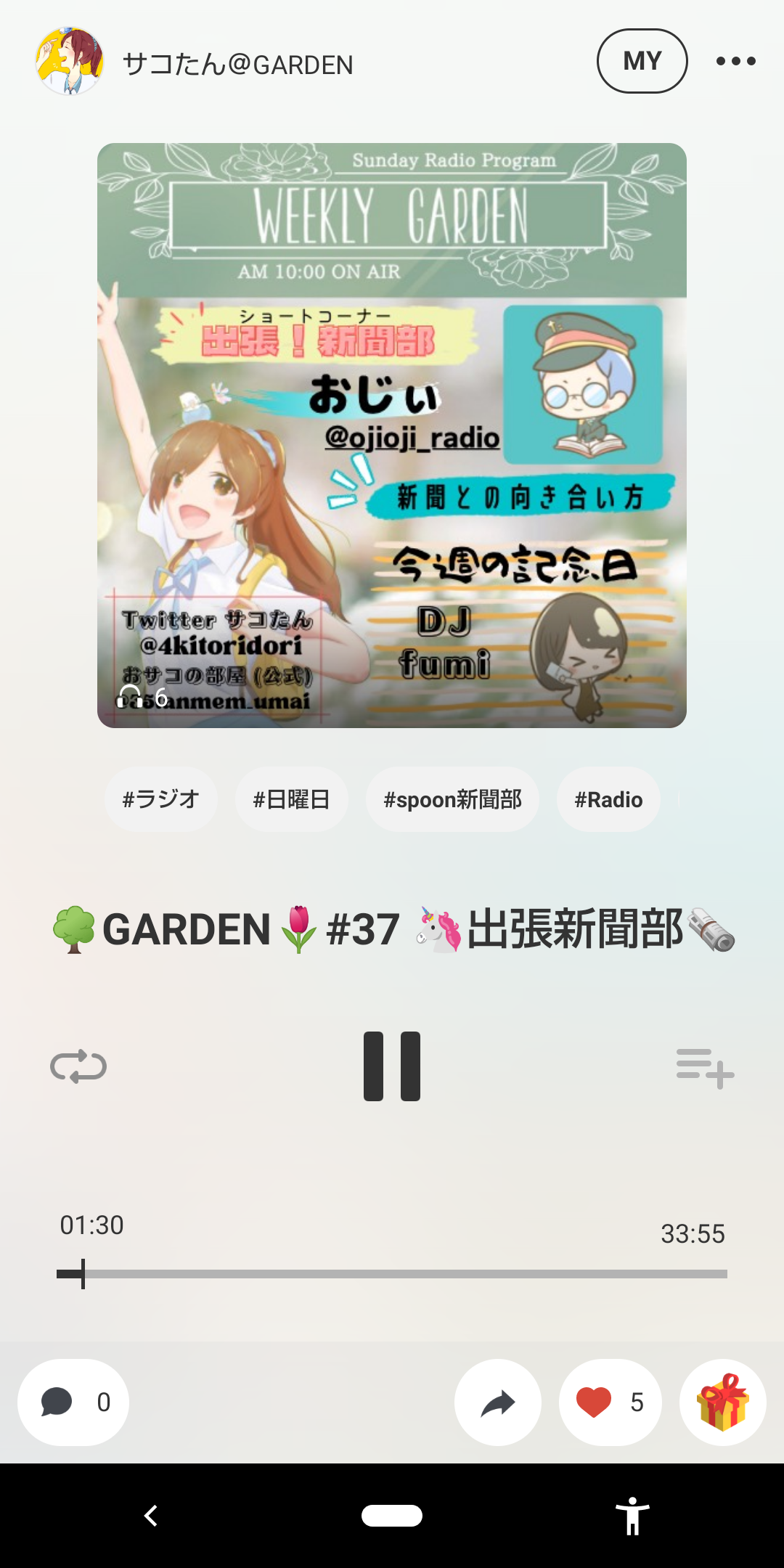
Task: Add this cast to a playlist
Action: pos(705,1068)
